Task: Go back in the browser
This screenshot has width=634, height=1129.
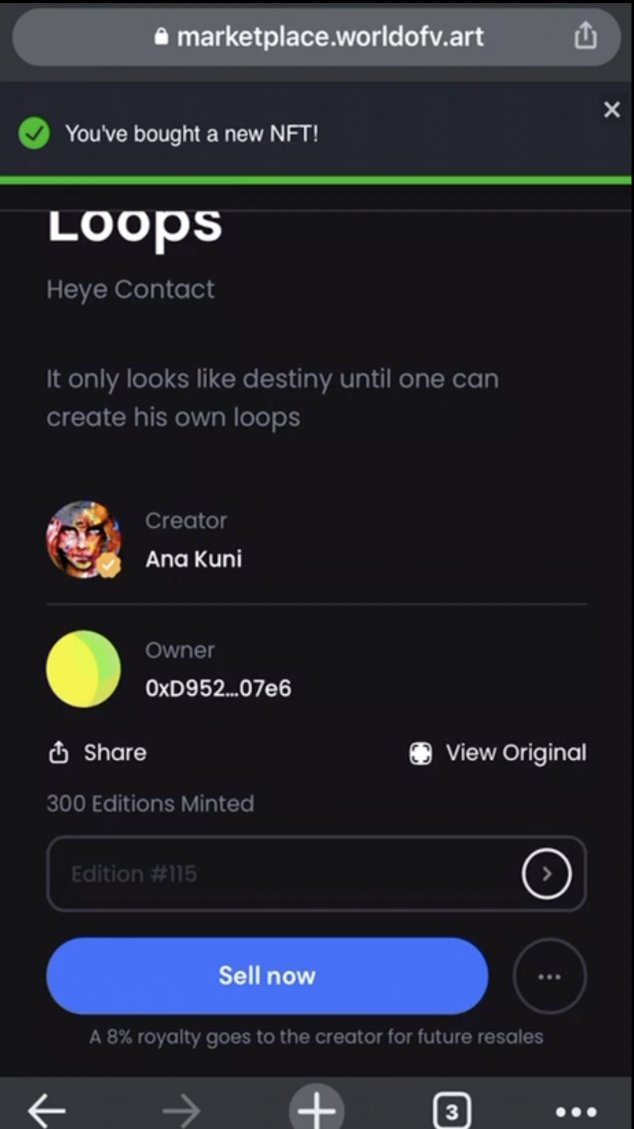Action: click(x=46, y=1110)
